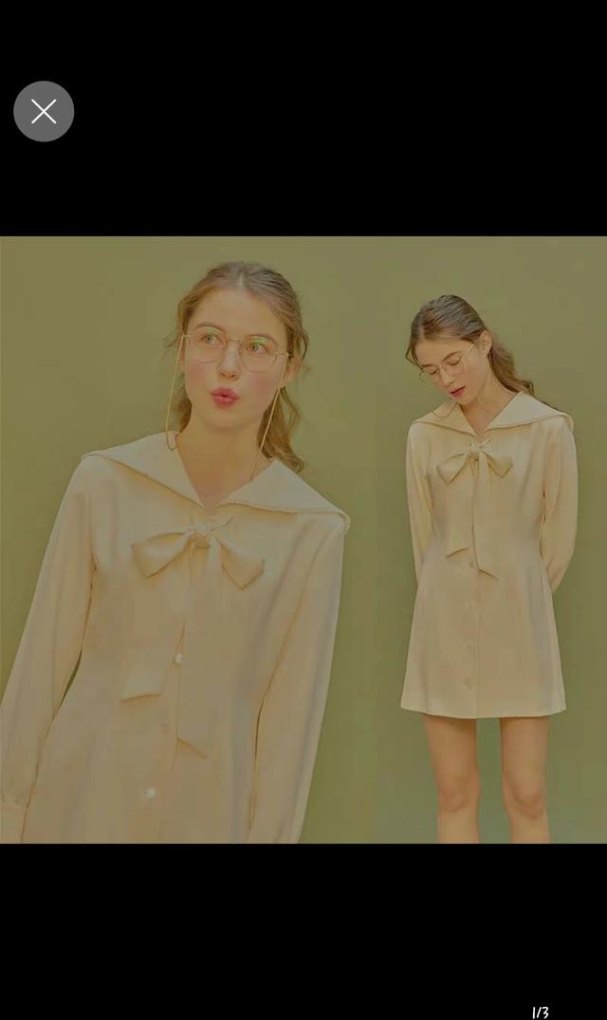The height and width of the screenshot is (1020, 607).
Task: Close the full-screen image viewer
Action: 43,111
